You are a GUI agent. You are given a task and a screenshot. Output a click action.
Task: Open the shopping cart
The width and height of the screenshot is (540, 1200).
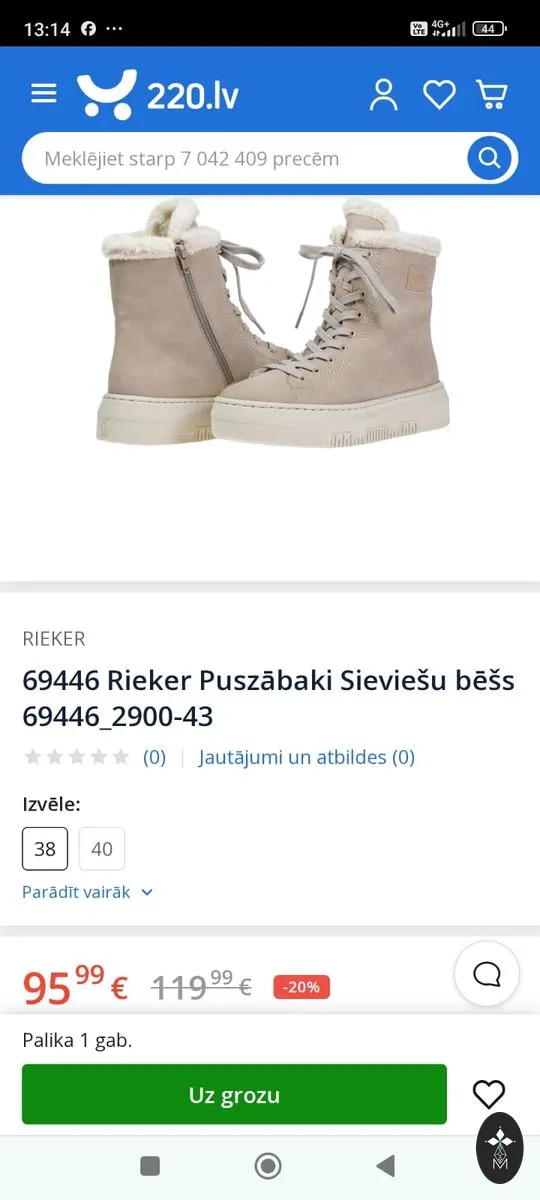point(491,95)
